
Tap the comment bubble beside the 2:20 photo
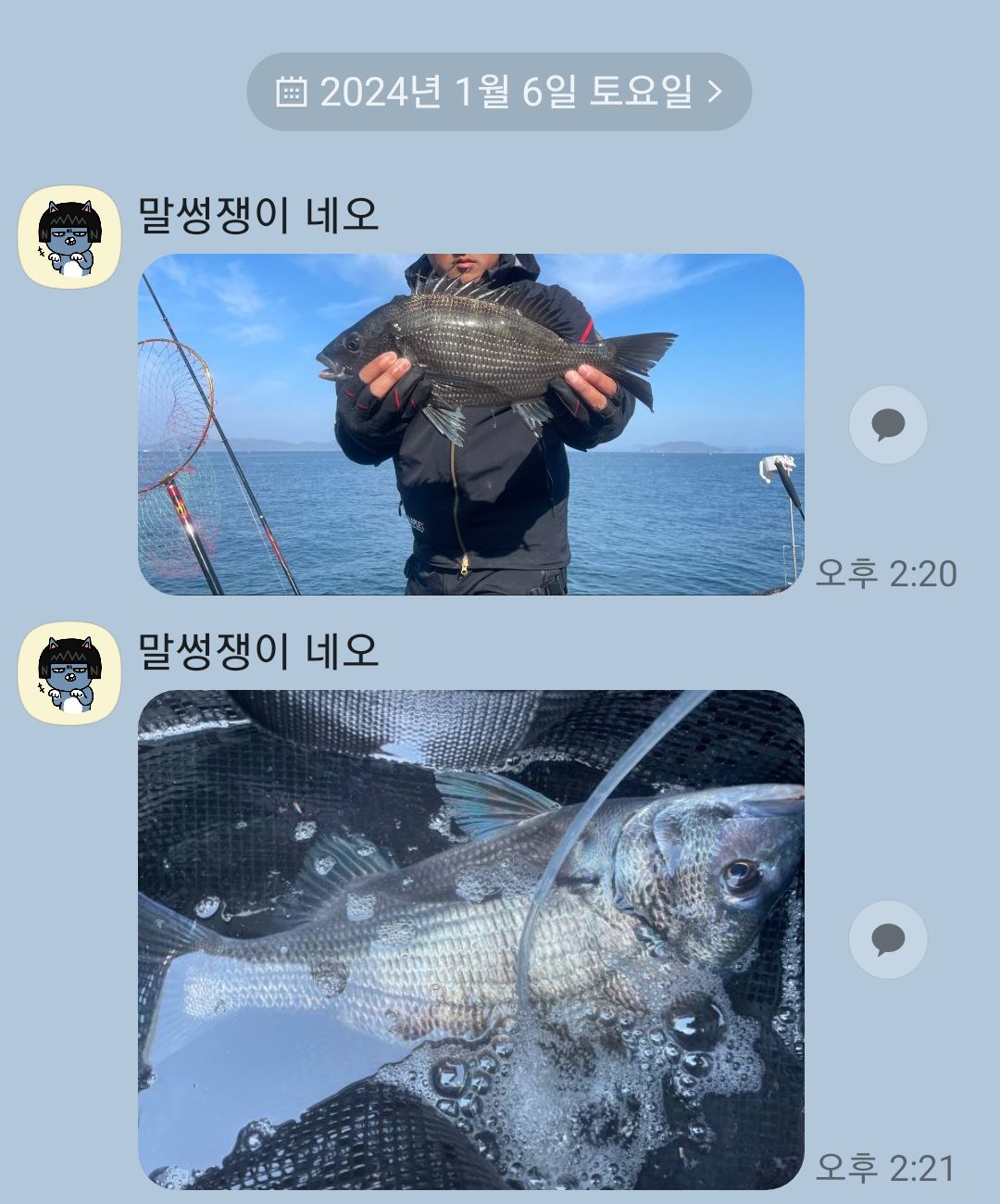pos(888,425)
